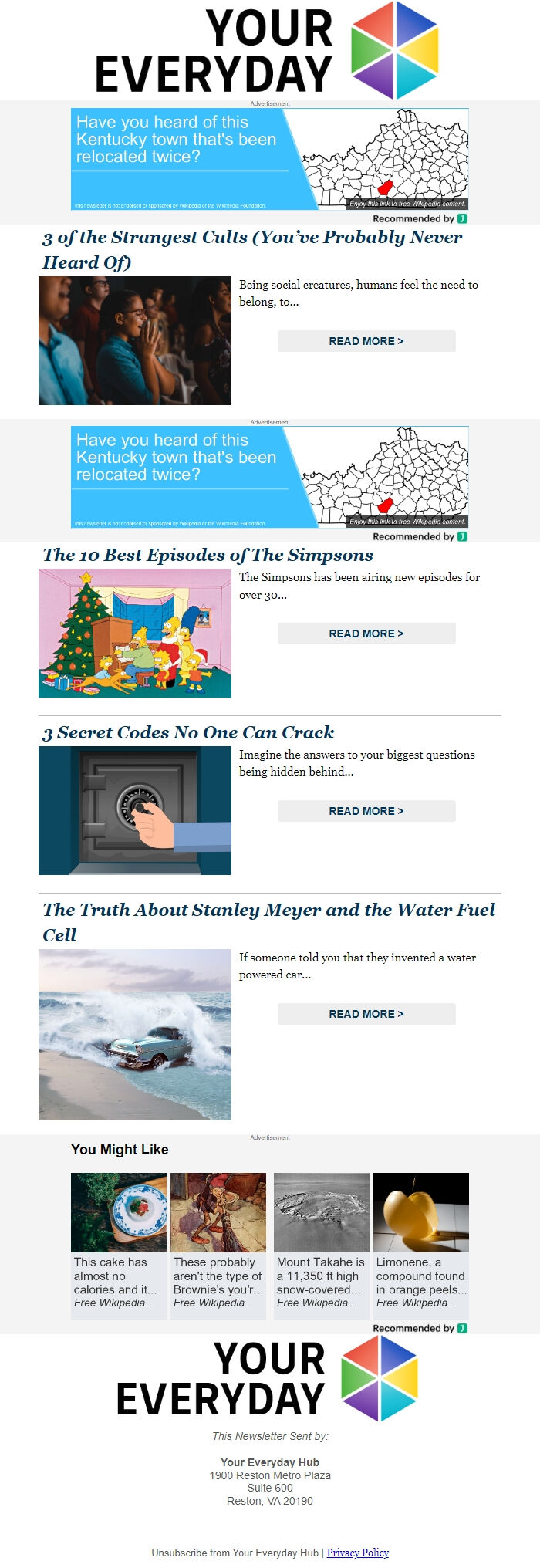Open the Privacy Policy link

(357, 1553)
